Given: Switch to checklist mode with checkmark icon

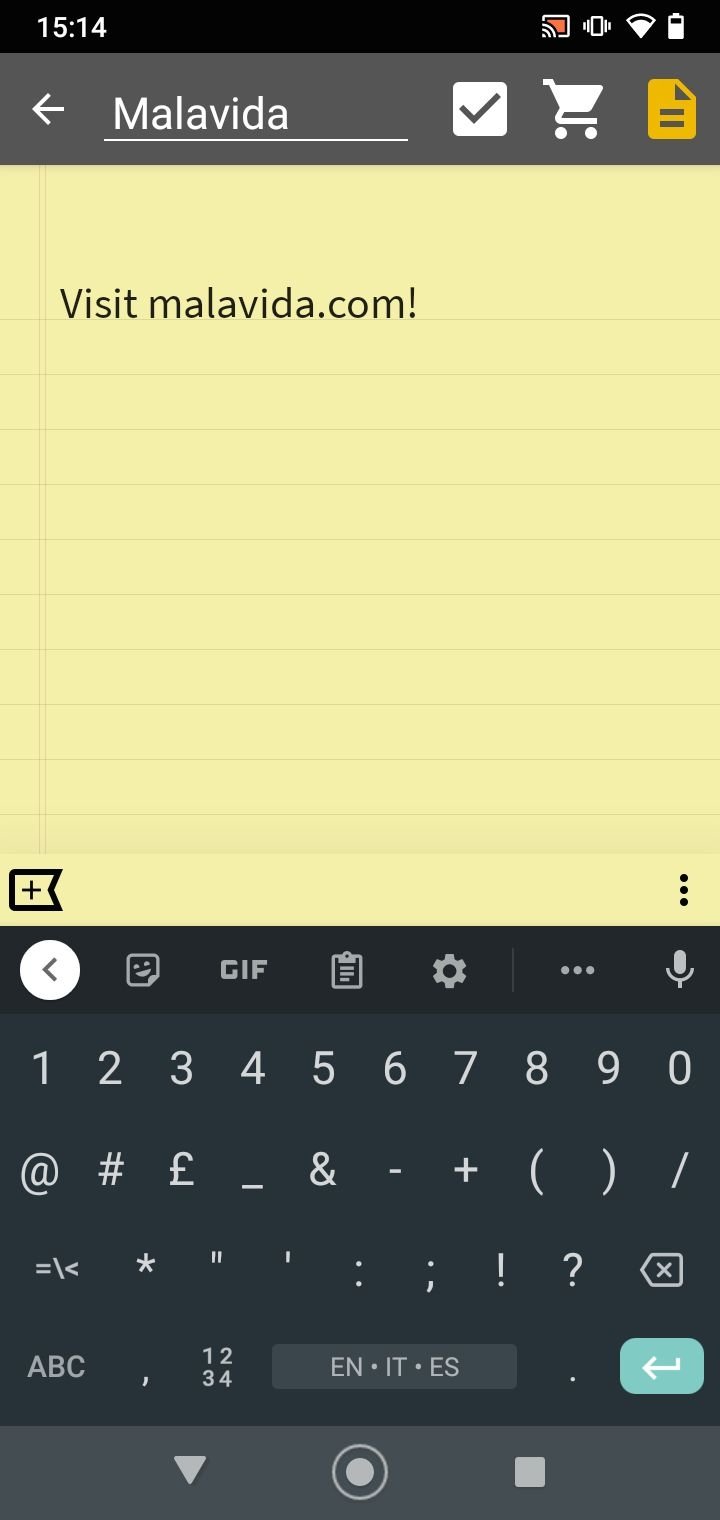Looking at the screenshot, I should (x=480, y=109).
